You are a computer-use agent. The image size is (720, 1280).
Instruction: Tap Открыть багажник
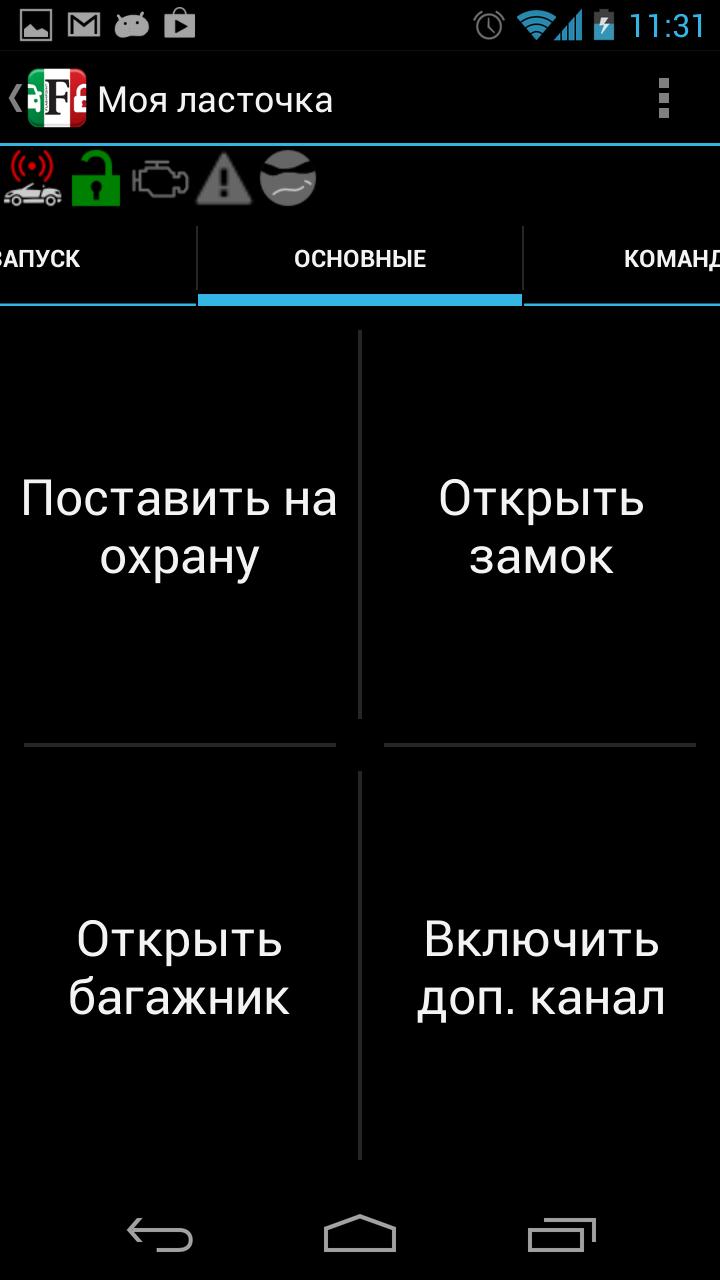coord(180,968)
